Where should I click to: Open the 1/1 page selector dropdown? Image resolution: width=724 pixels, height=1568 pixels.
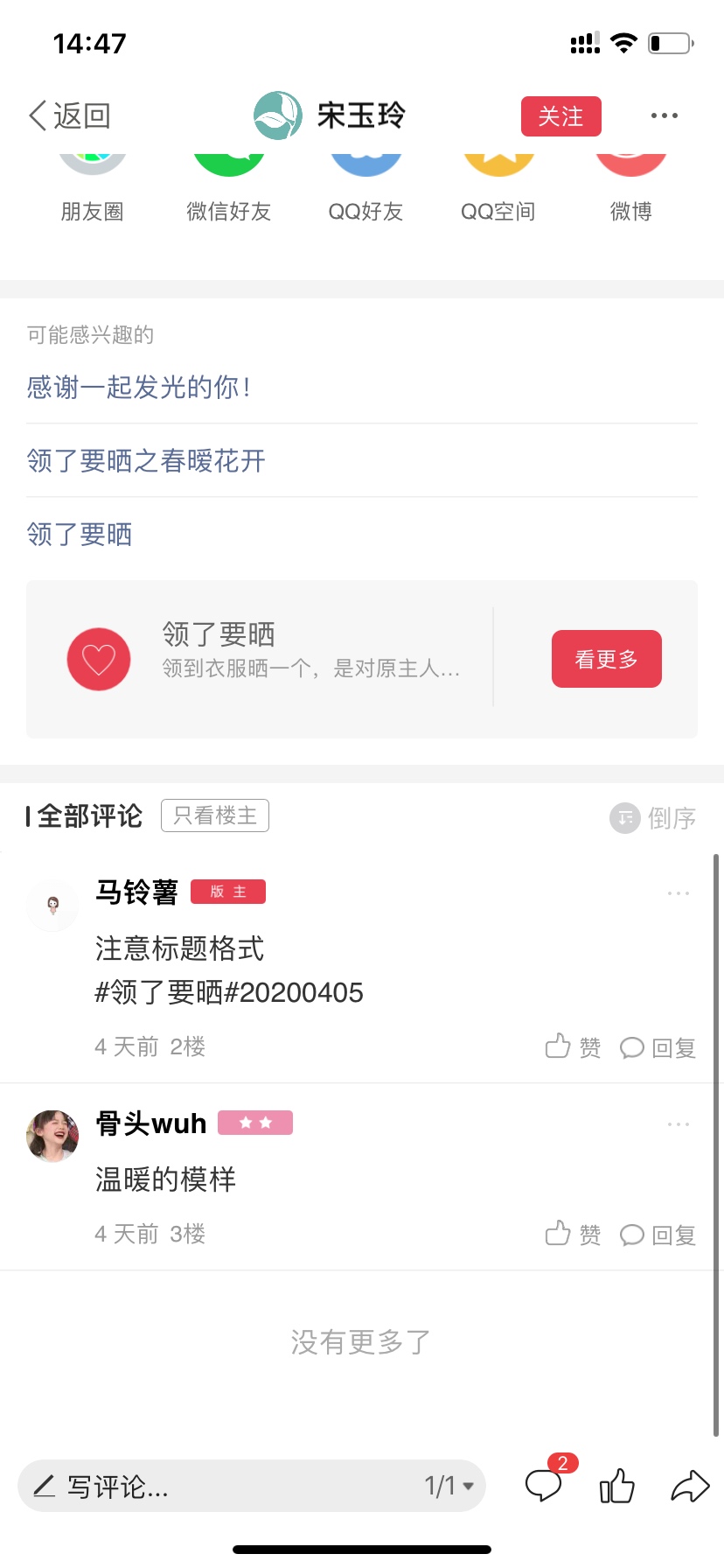pos(449,1486)
